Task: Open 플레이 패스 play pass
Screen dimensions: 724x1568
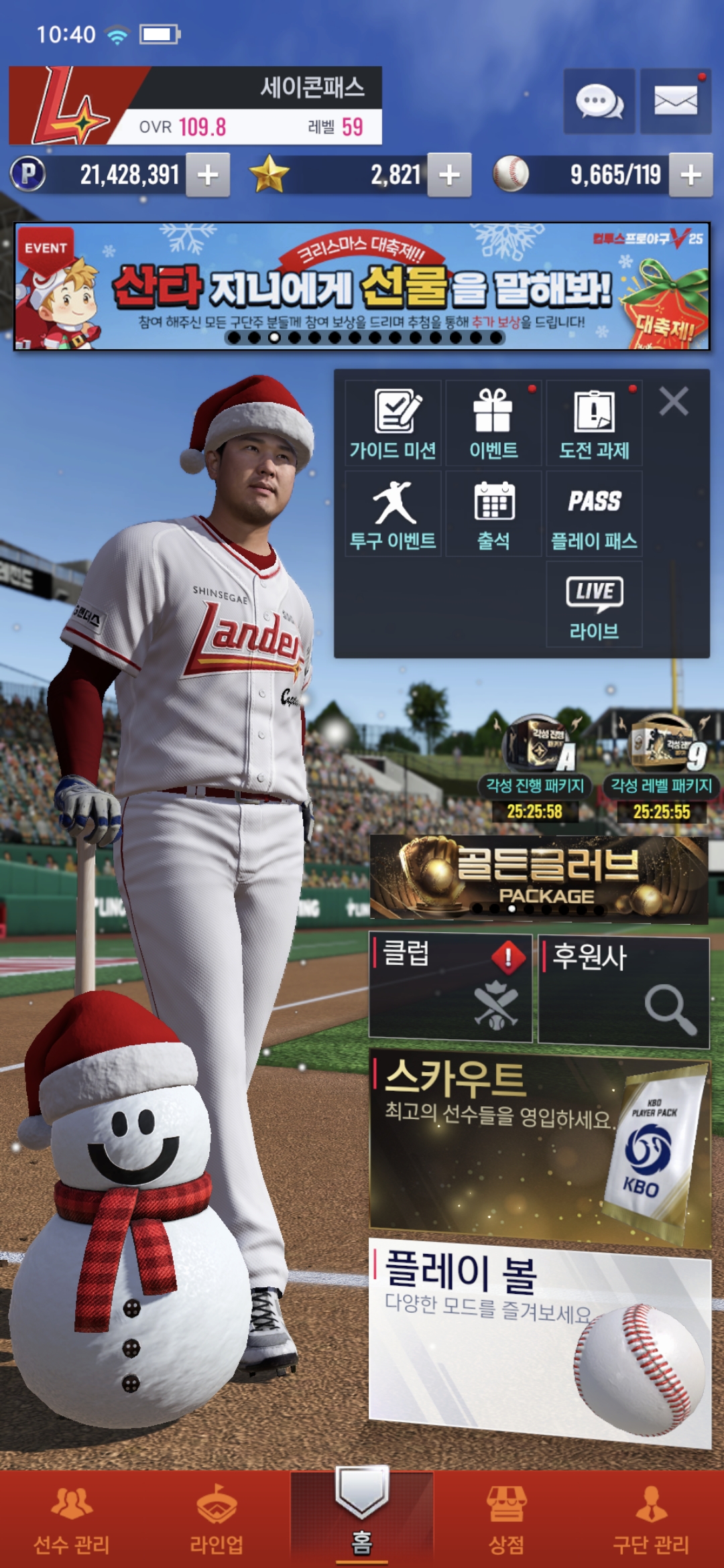Action: click(594, 514)
